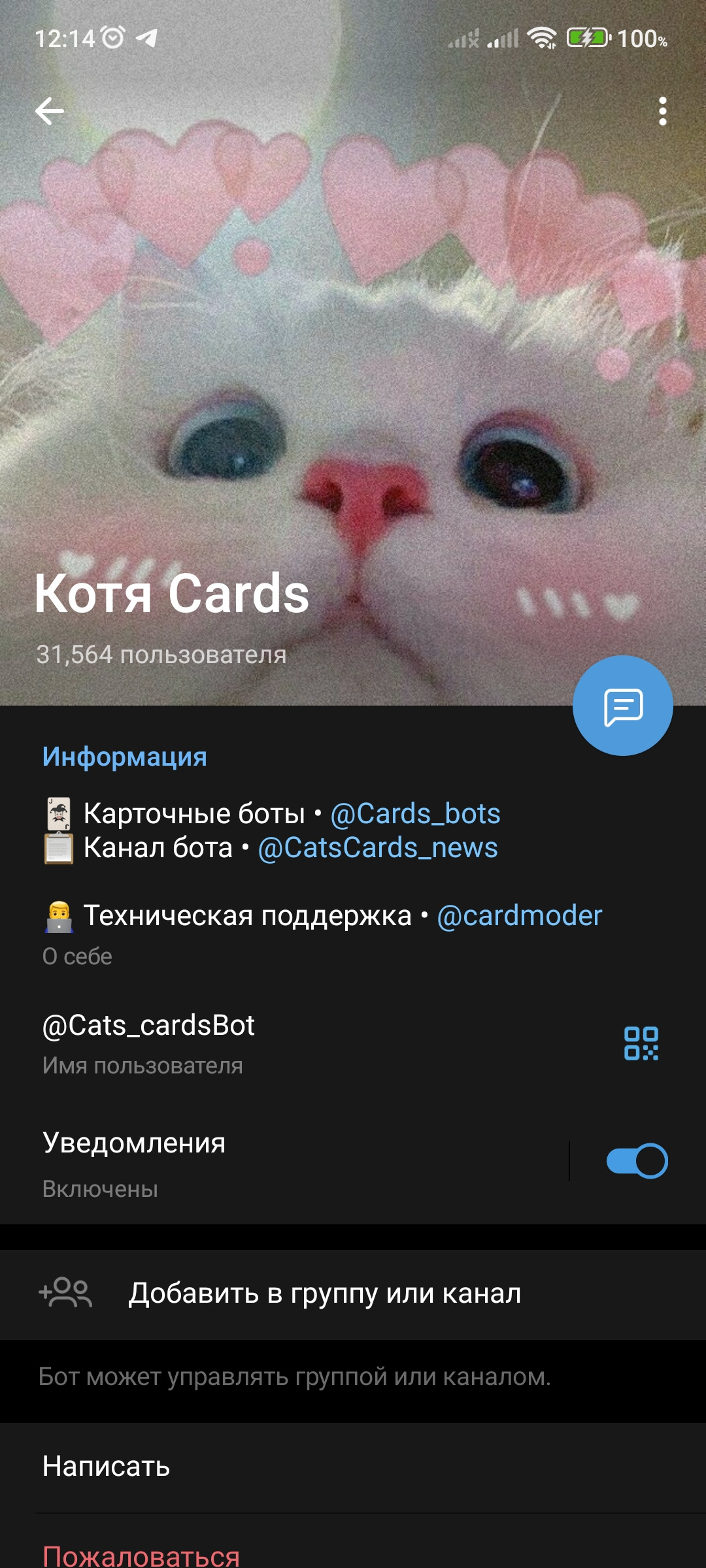Open the @Cards_bots link
The width and height of the screenshot is (706, 1568).
[x=416, y=814]
